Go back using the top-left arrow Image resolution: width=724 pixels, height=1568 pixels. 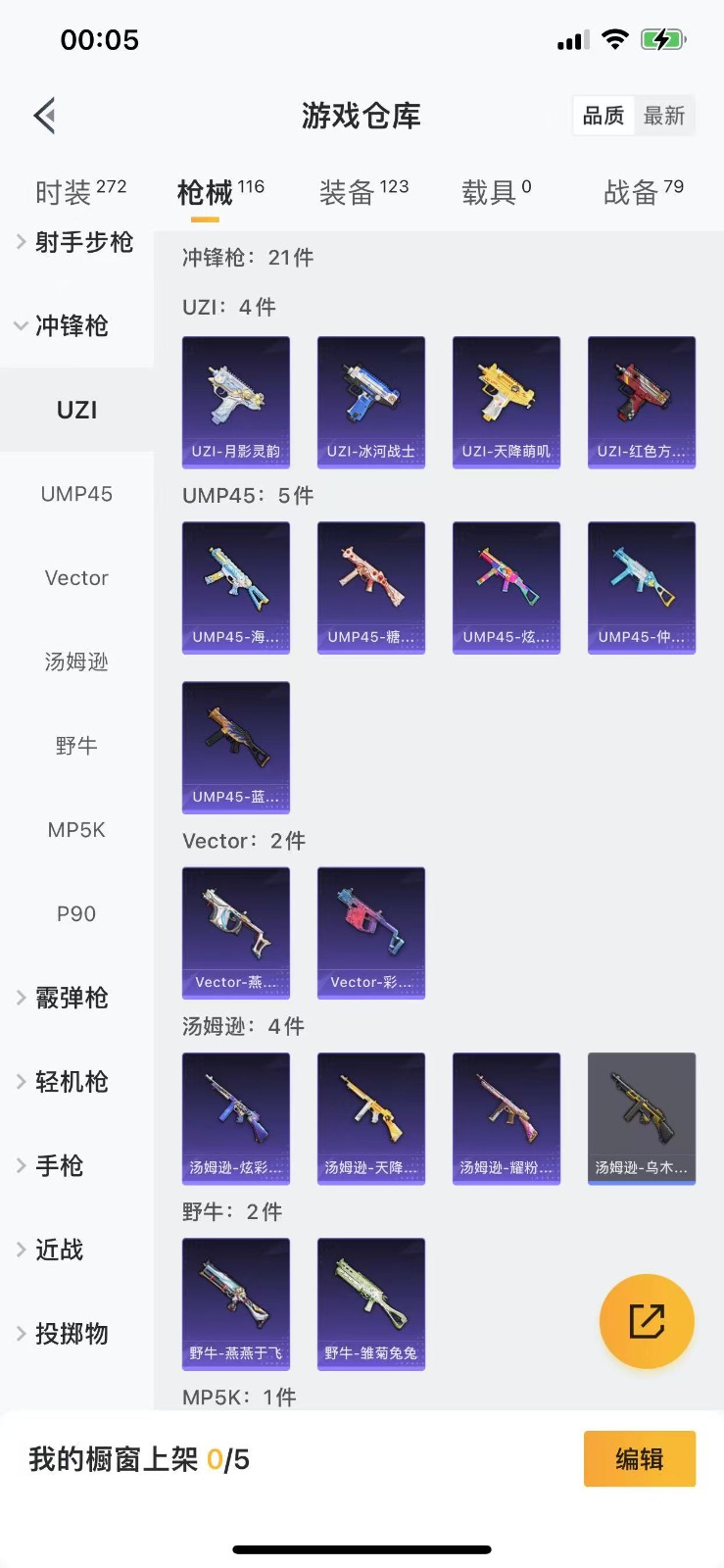pos(44,116)
